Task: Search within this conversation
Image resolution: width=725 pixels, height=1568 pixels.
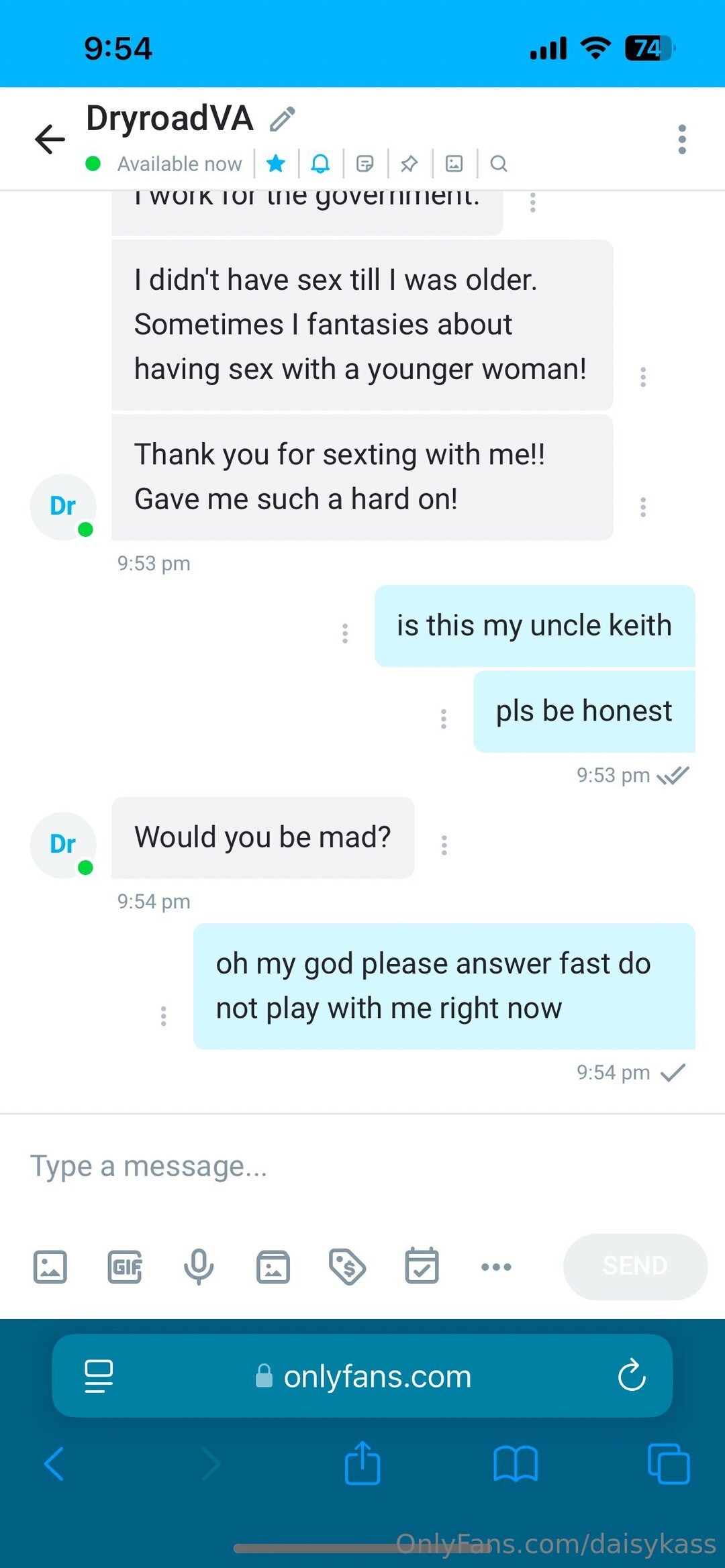Action: (x=498, y=163)
